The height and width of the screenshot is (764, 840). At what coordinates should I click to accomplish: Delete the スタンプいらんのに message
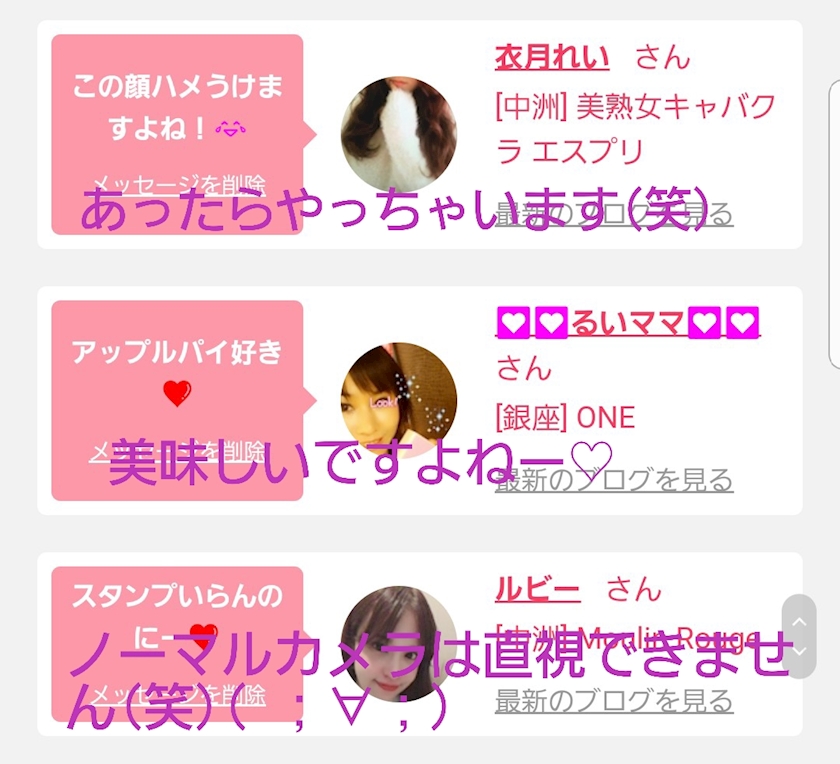click(x=177, y=695)
